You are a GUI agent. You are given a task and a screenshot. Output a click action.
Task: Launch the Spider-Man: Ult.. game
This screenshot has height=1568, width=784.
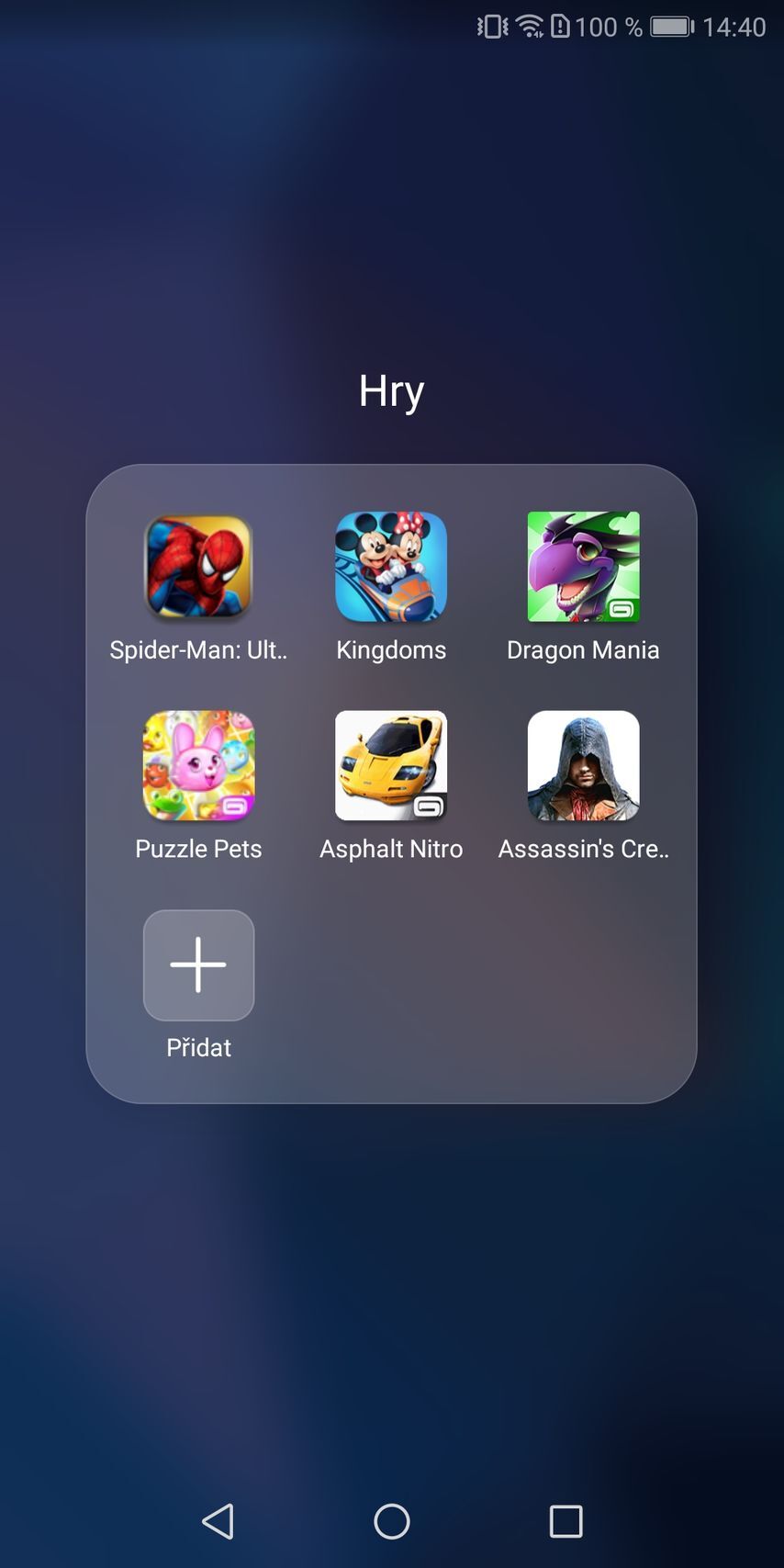[198, 567]
